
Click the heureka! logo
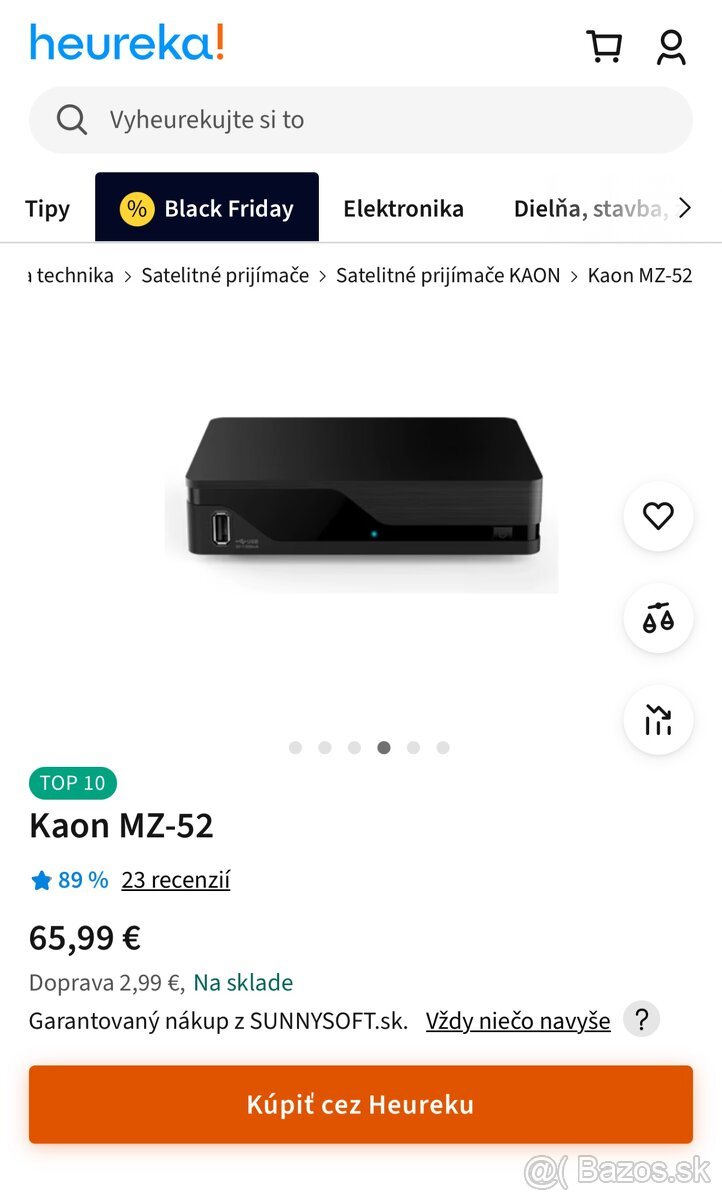point(125,44)
